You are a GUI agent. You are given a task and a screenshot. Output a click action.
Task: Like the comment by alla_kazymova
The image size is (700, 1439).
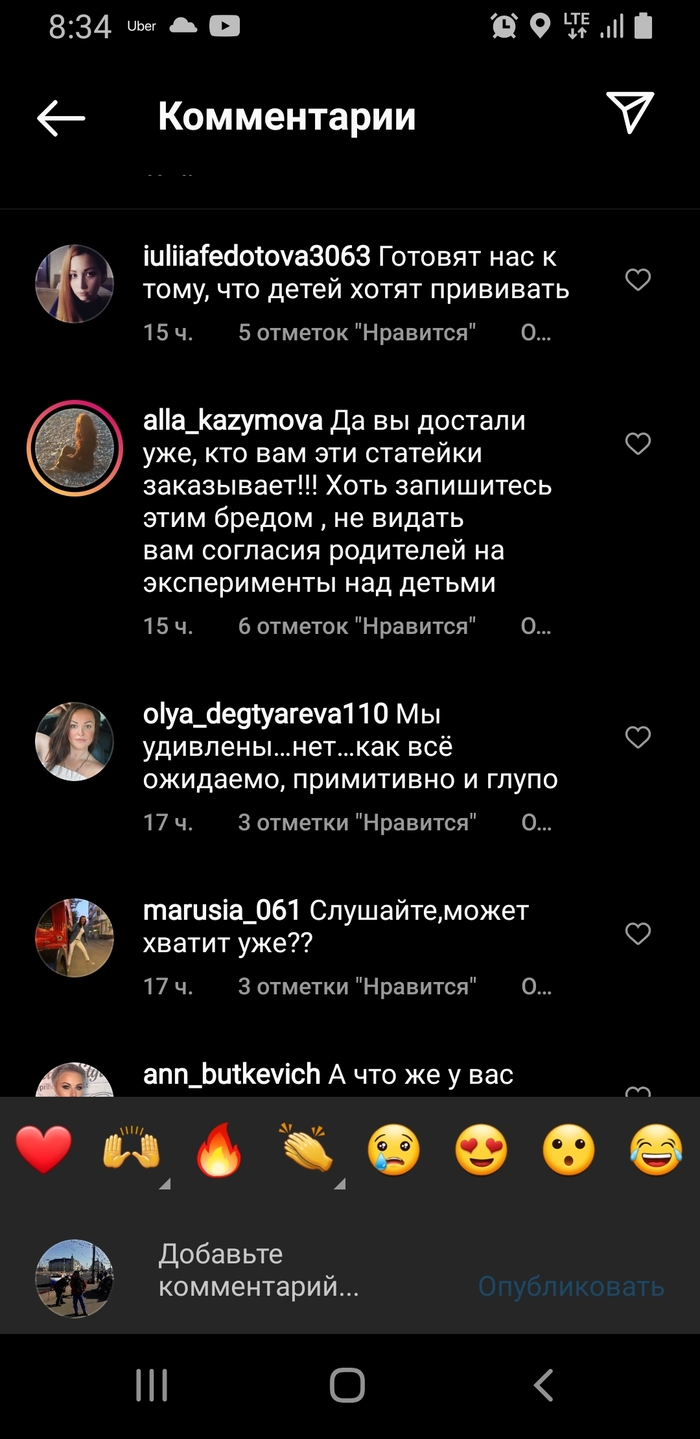638,443
